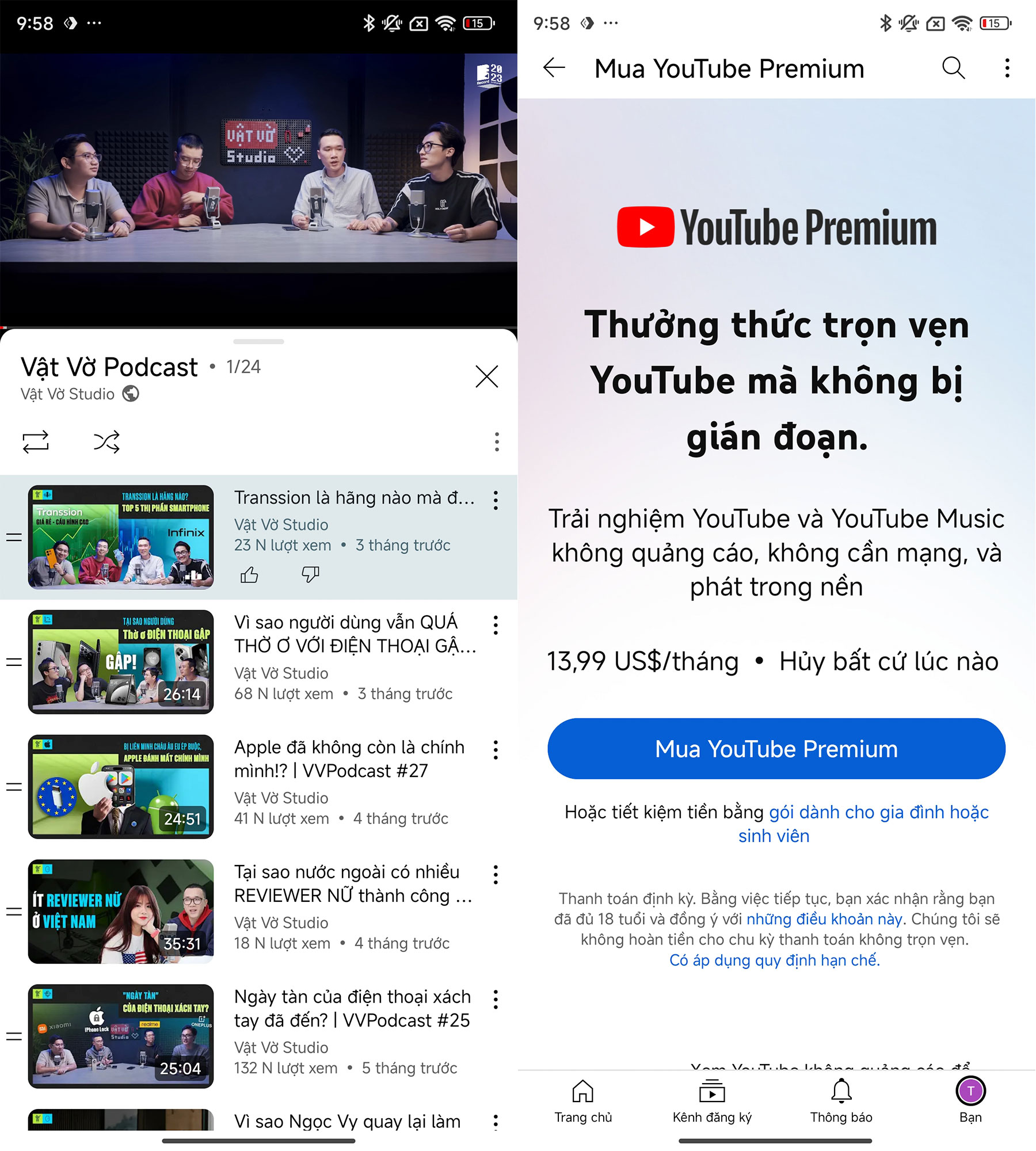Play the QUÁ THỜ Ơ VỚI ĐIỆN THOẠI GẬP video
The width and height of the screenshot is (1036, 1151).
pos(121,662)
